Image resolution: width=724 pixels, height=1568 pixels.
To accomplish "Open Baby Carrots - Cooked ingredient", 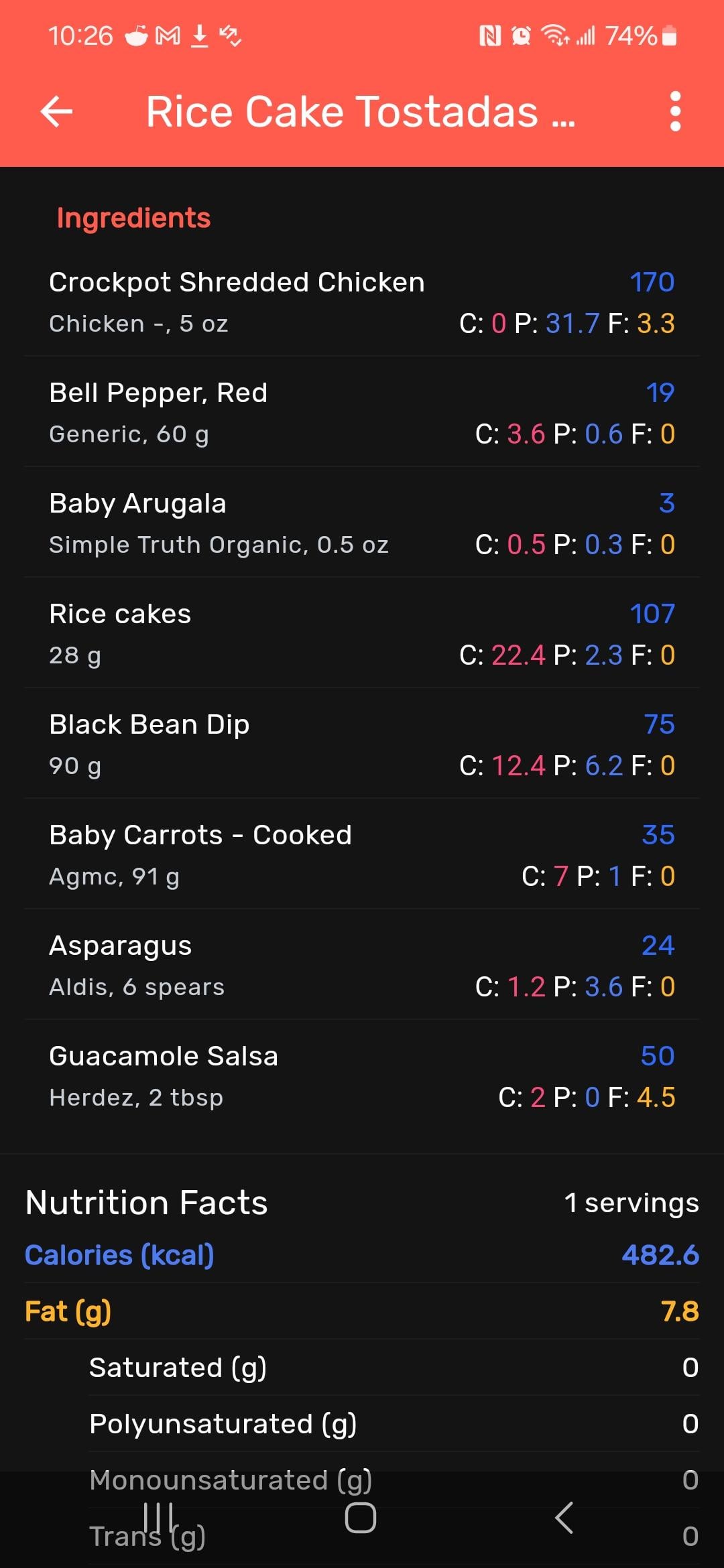I will [x=362, y=854].
